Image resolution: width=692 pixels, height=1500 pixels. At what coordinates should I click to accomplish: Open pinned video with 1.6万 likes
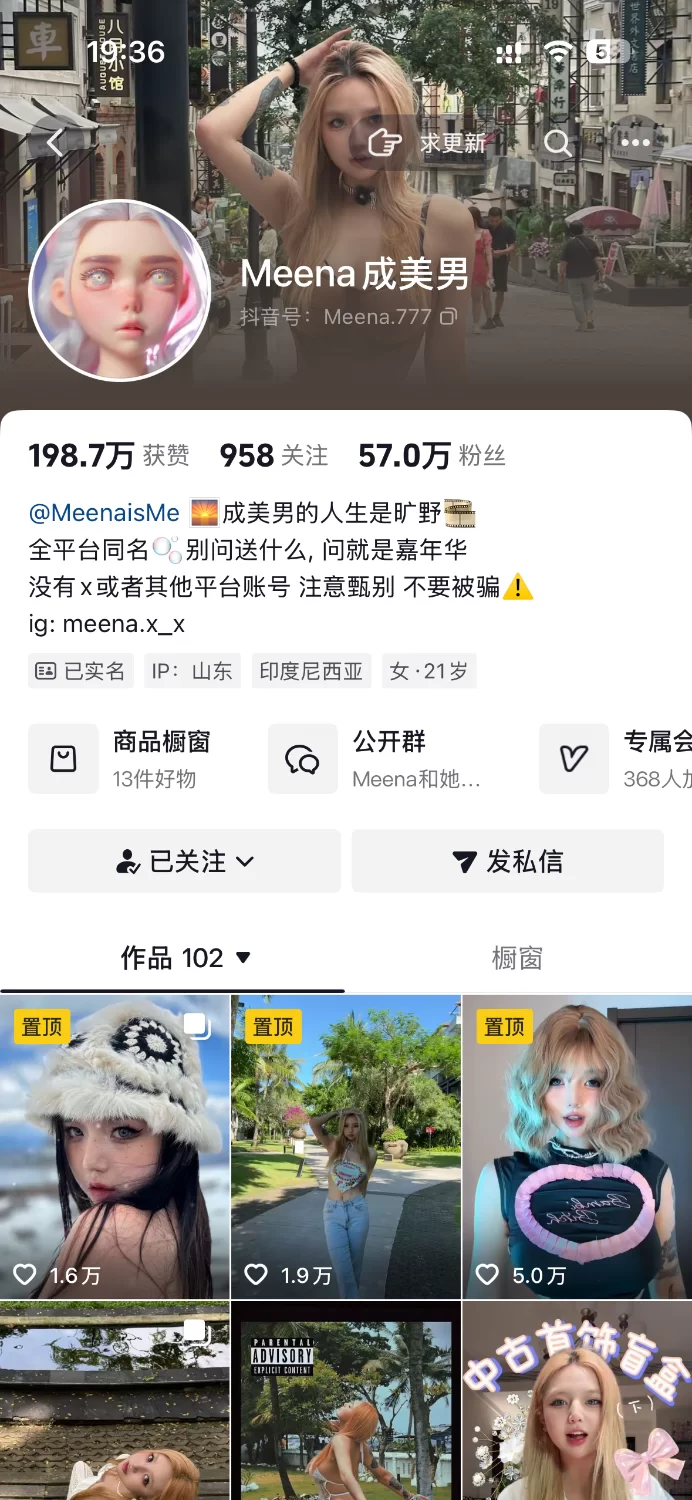tap(115, 1146)
